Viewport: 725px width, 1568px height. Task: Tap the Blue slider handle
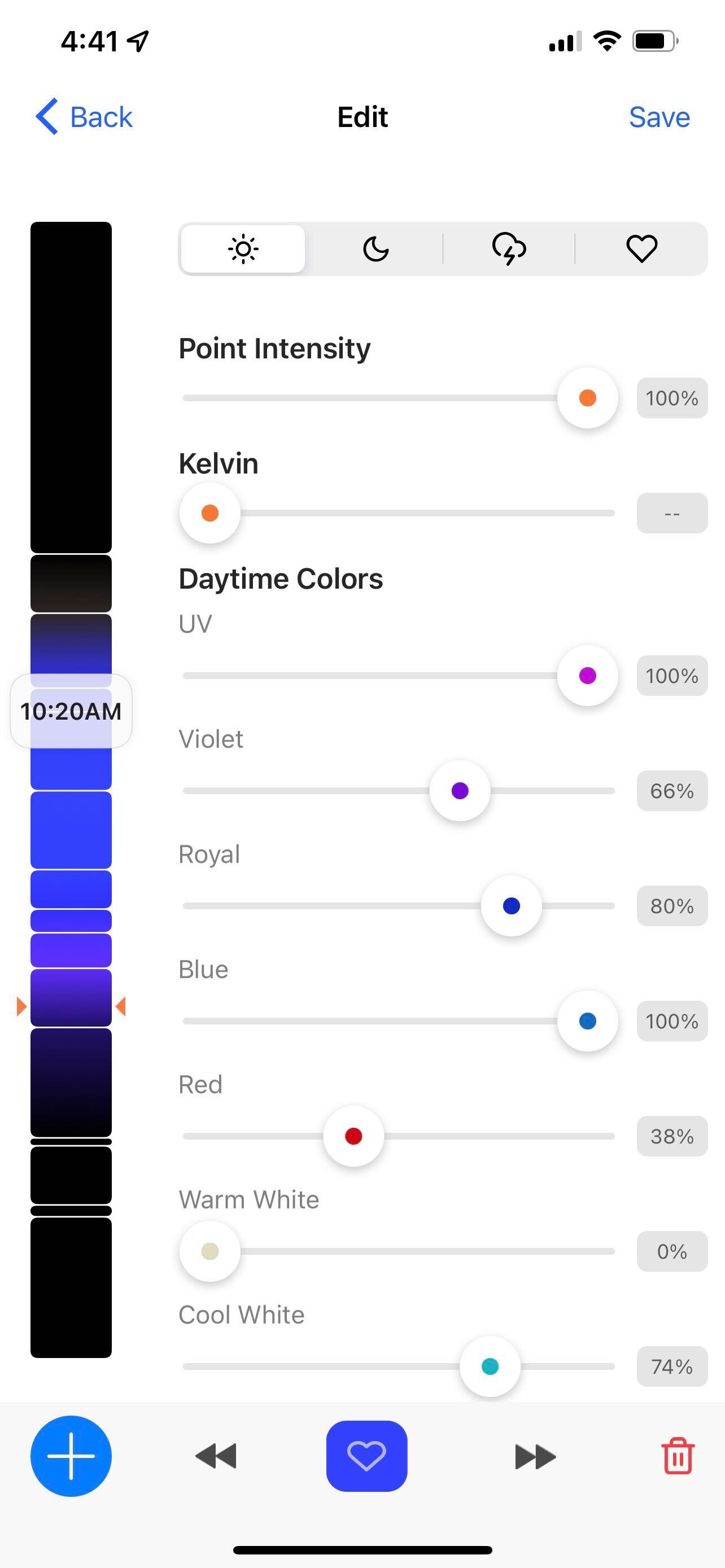(x=587, y=1021)
